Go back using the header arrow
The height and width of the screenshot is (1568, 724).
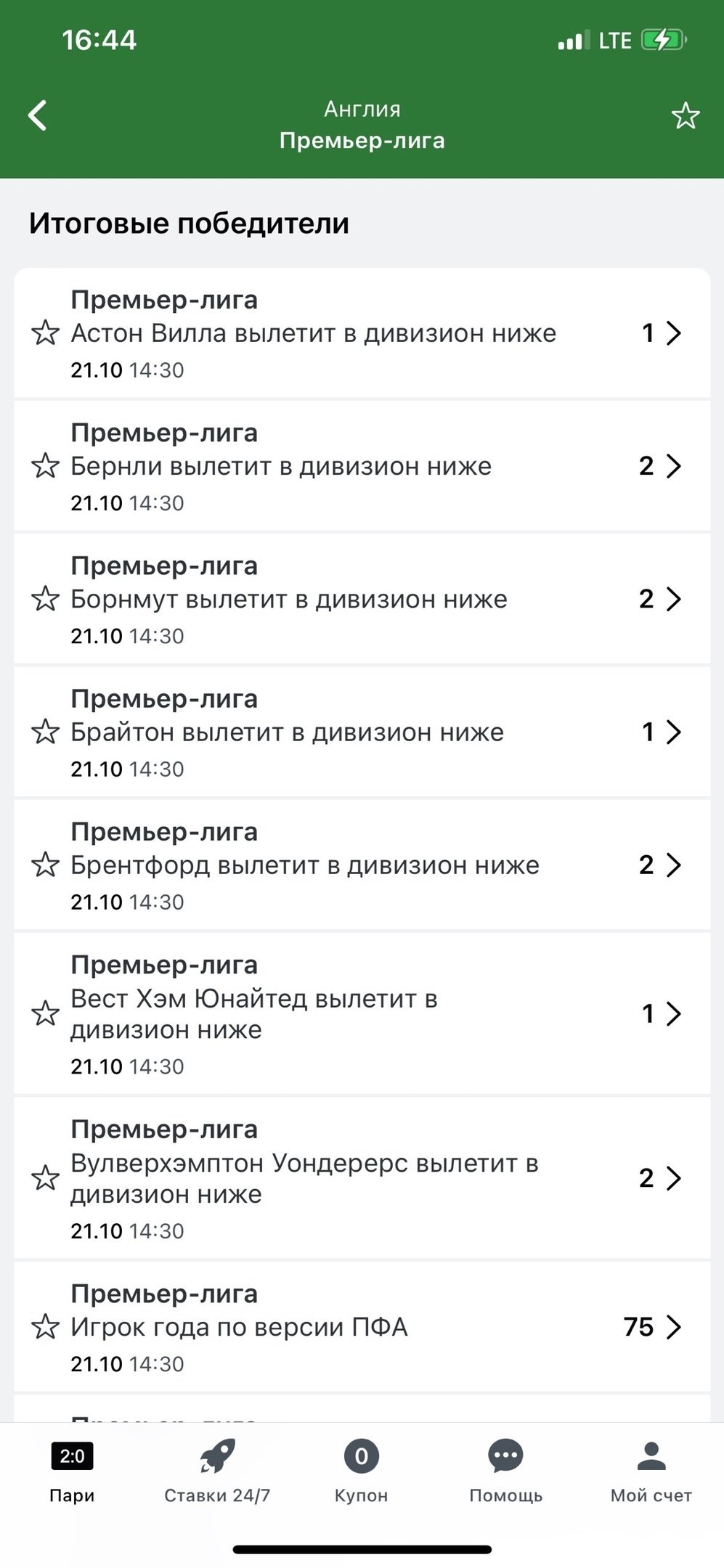coord(38,115)
